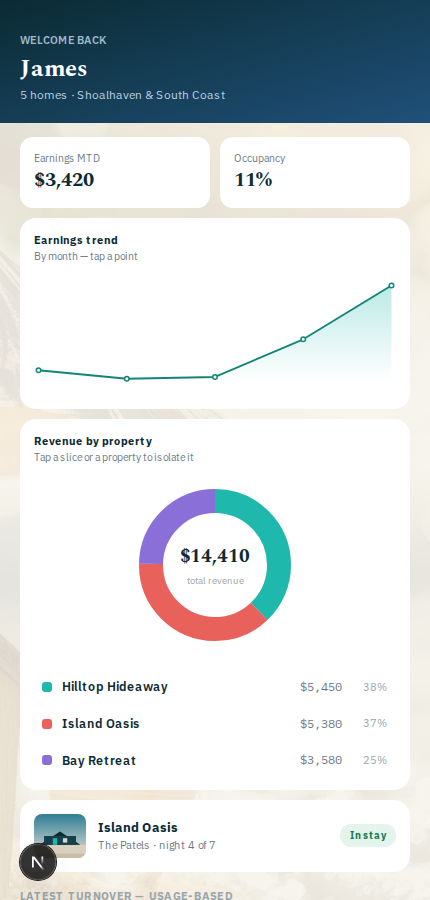Viewport: 430px width, 900px height.
Task: Open the Island Oasis stay card with The Patels
Action: [x=215, y=836]
